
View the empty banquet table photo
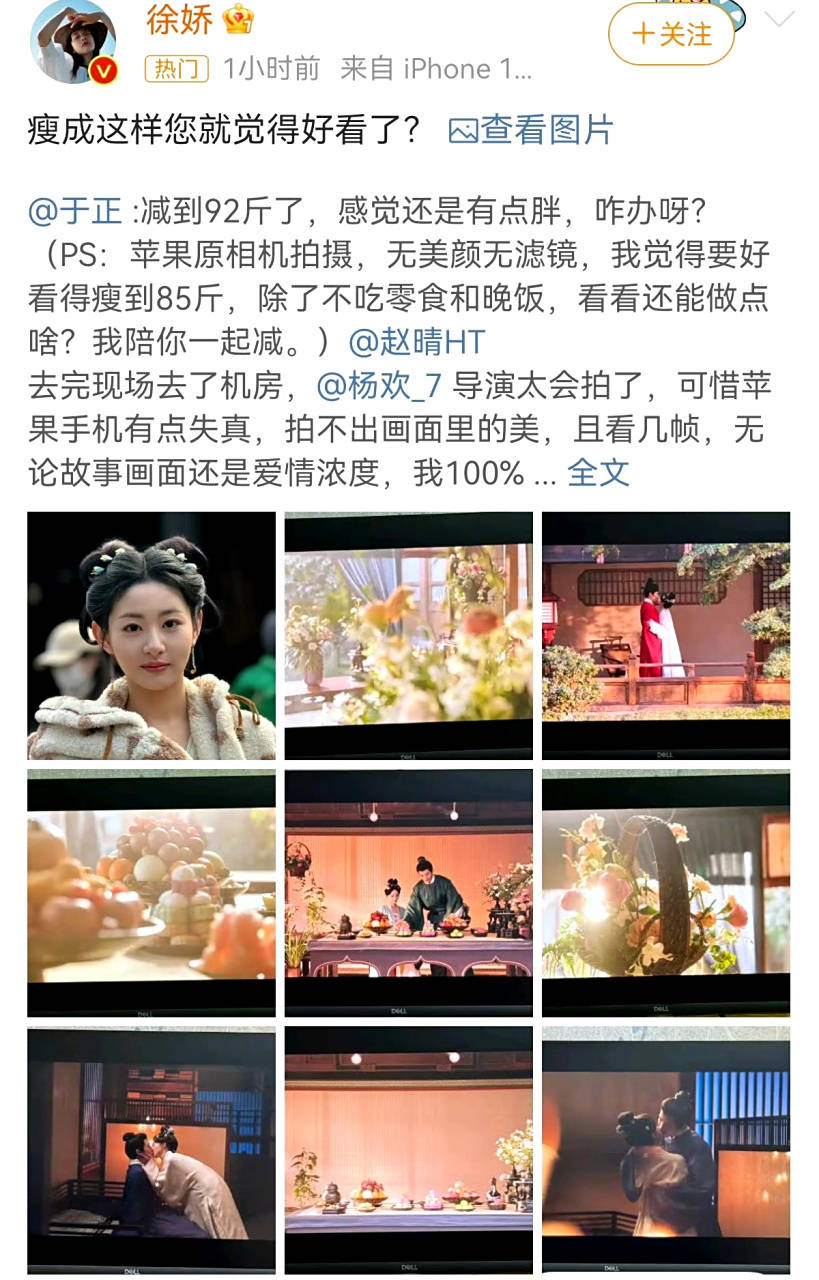pyautogui.click(x=408, y=1149)
